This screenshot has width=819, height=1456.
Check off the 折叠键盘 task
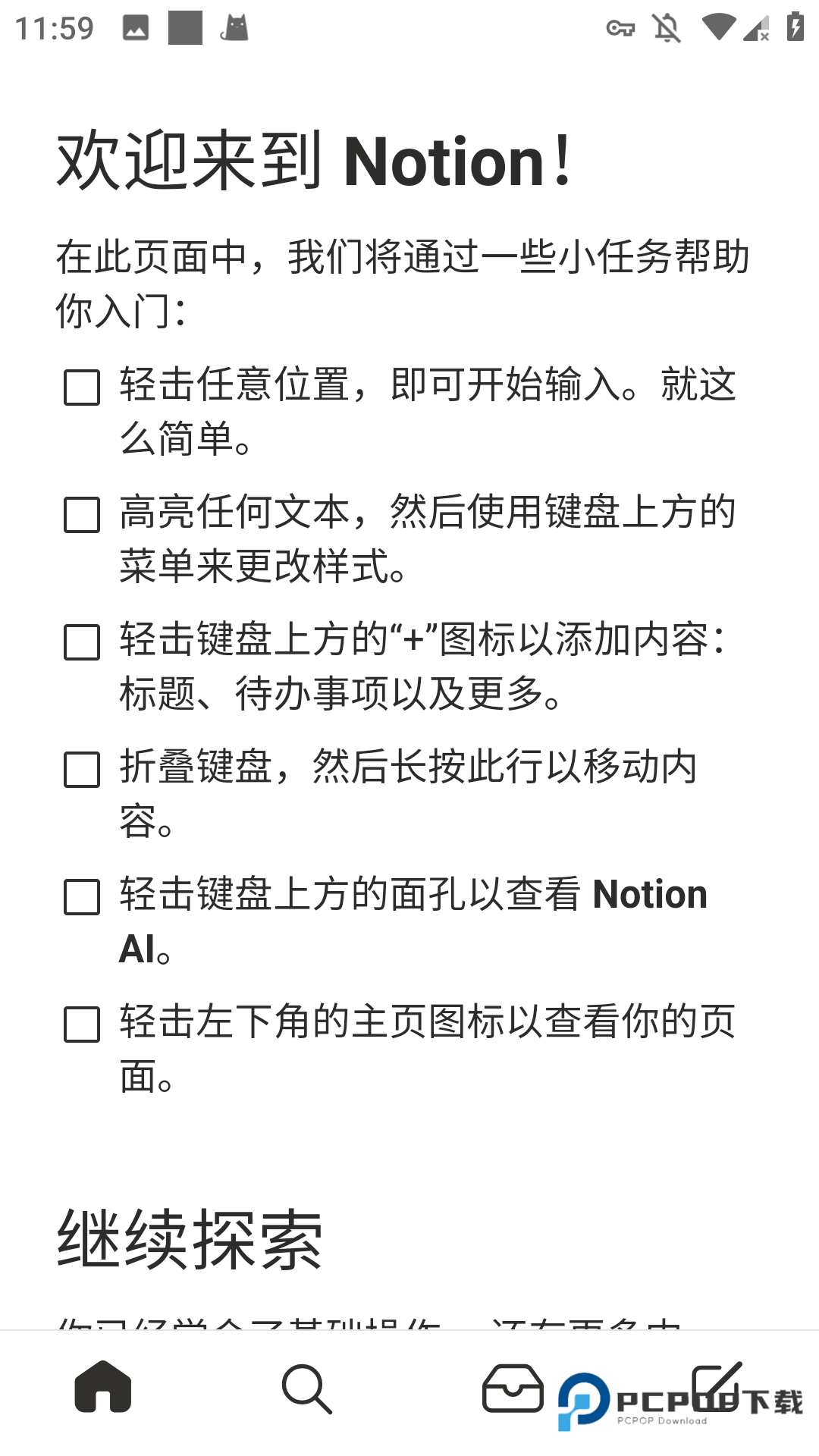coord(82,770)
